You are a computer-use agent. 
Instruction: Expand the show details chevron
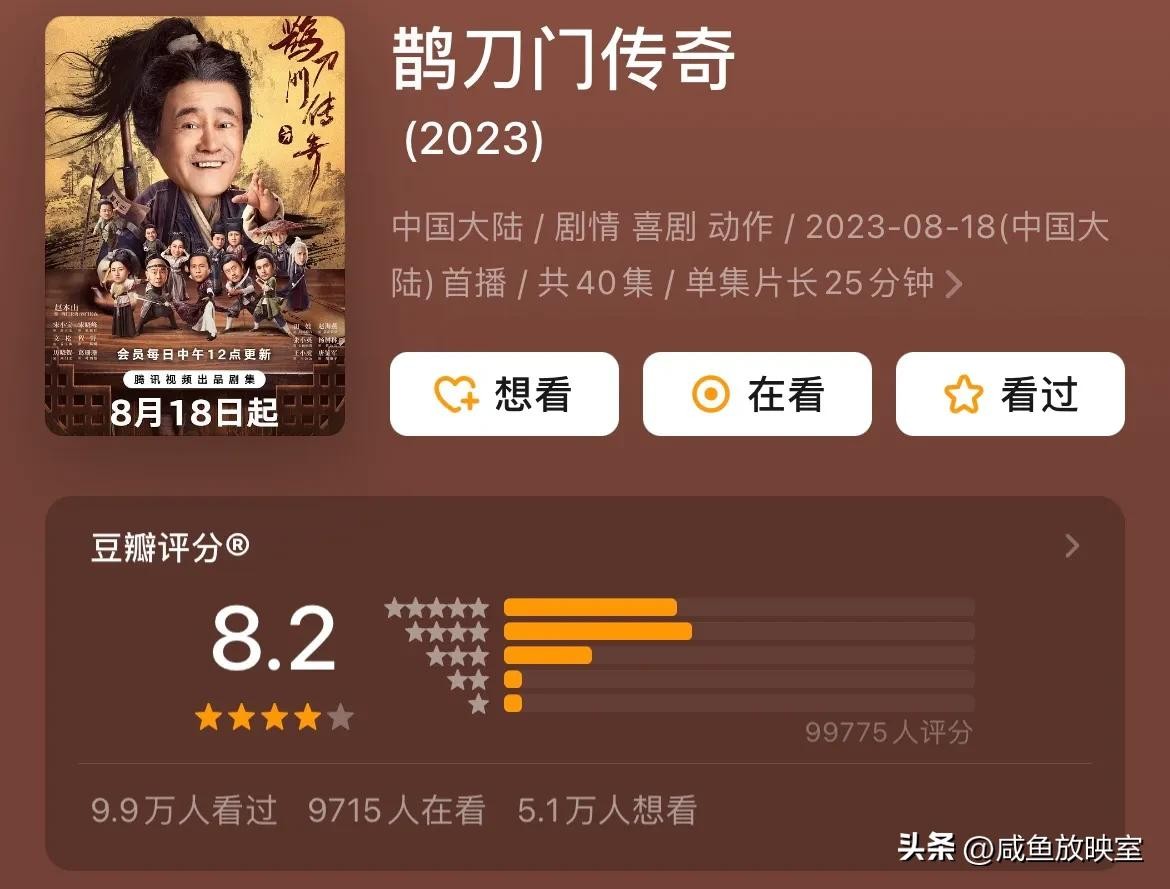coord(954,285)
